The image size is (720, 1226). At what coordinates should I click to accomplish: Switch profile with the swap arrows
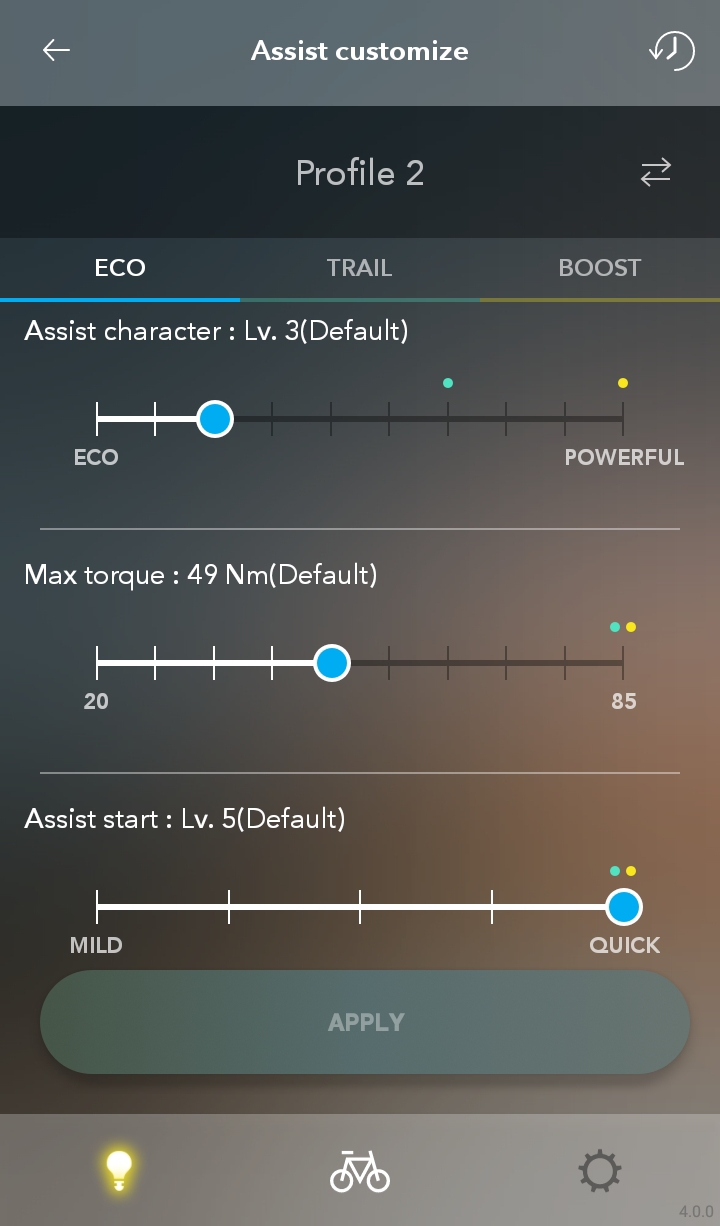point(656,173)
